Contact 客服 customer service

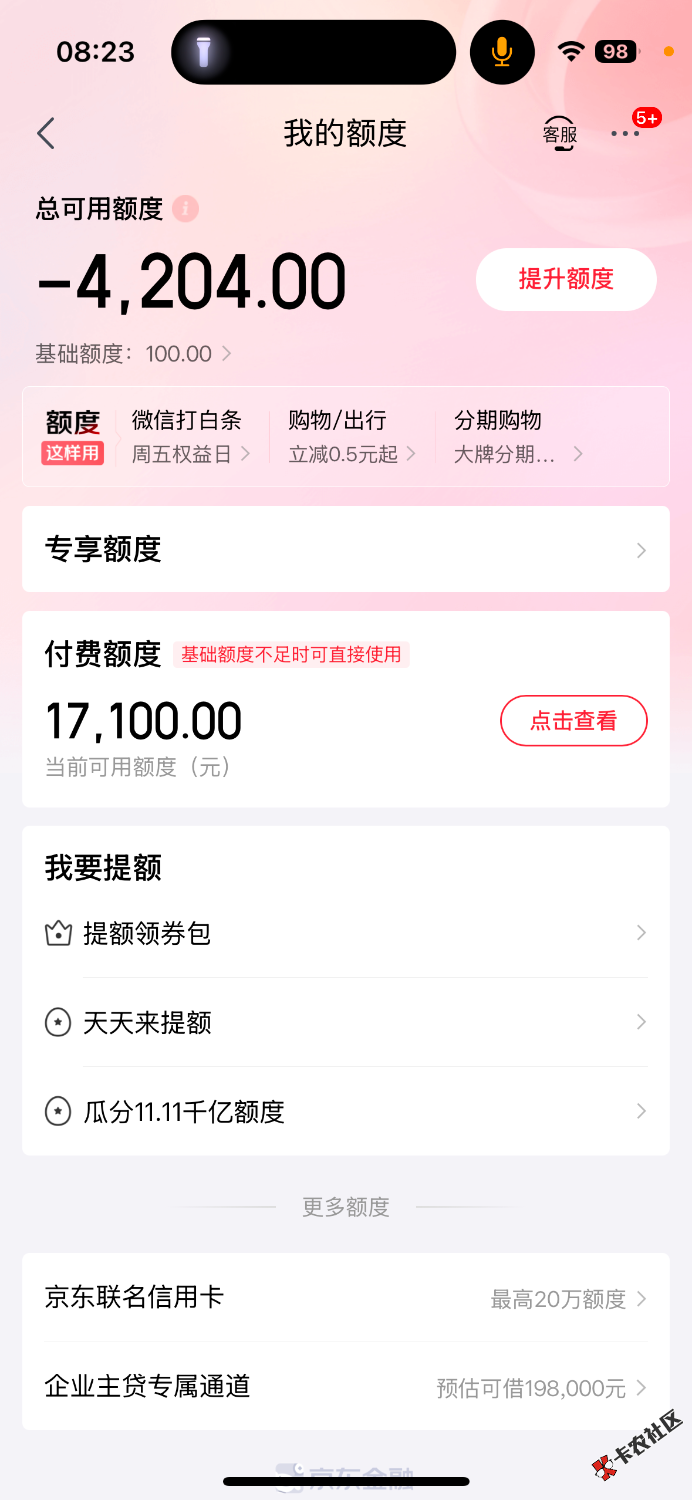click(559, 133)
